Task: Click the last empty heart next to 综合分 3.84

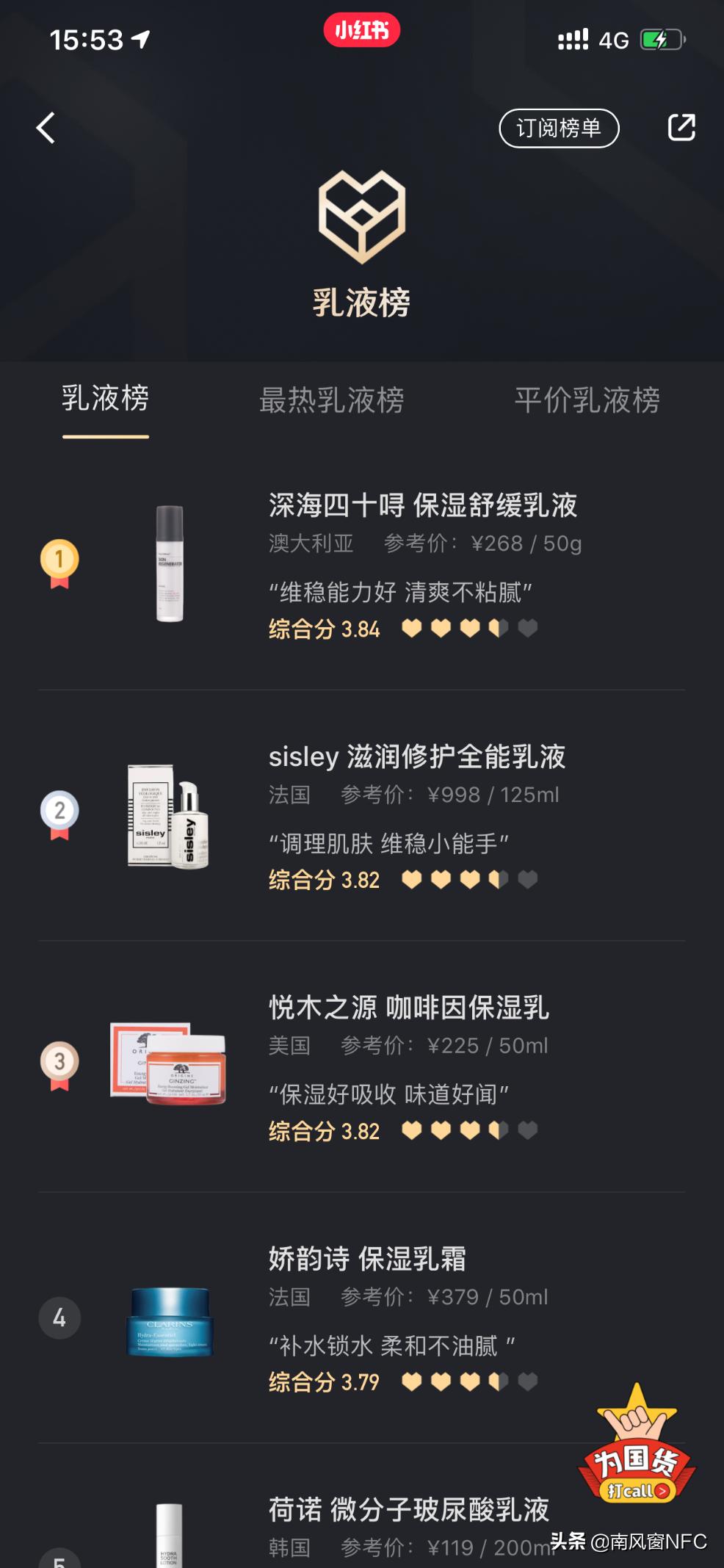Action: (x=527, y=629)
